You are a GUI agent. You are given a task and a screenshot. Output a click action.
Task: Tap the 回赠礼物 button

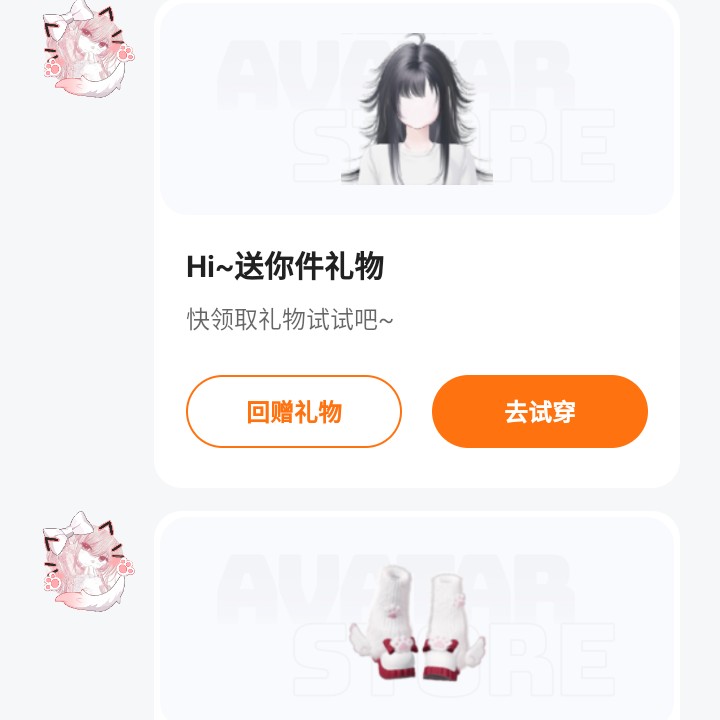(293, 411)
